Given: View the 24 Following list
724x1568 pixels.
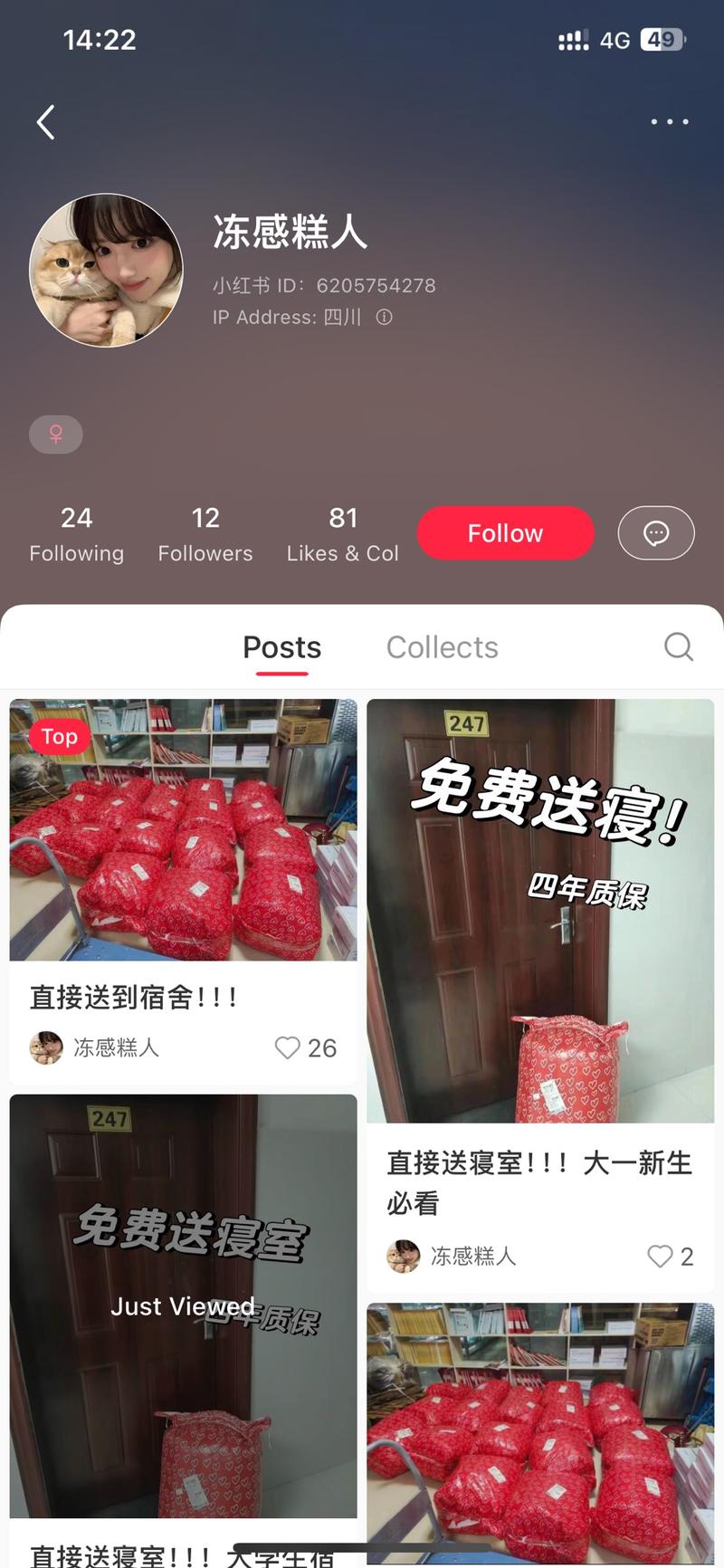Looking at the screenshot, I should [77, 534].
